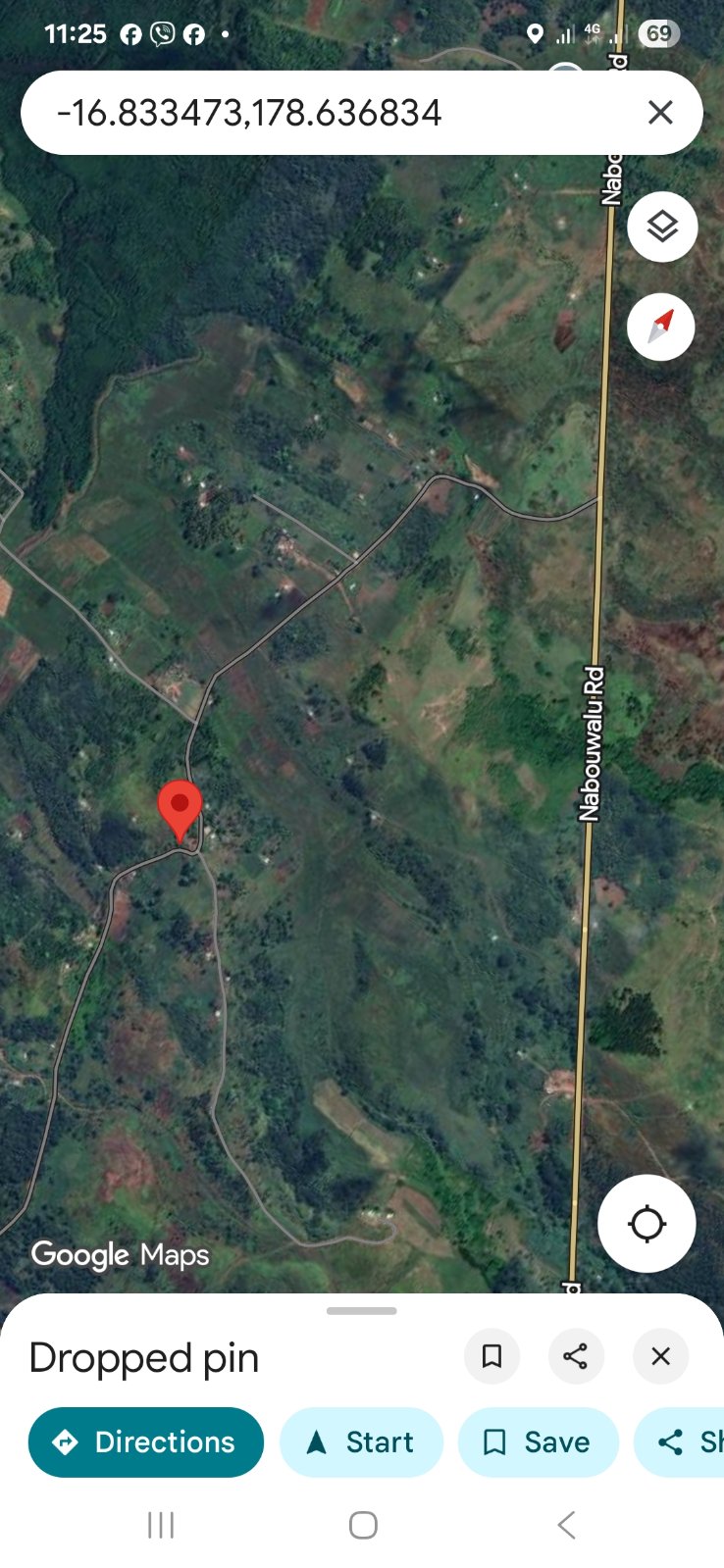Tap the bookmark icon in the pin sheet
The image size is (724, 1568).
(491, 1356)
